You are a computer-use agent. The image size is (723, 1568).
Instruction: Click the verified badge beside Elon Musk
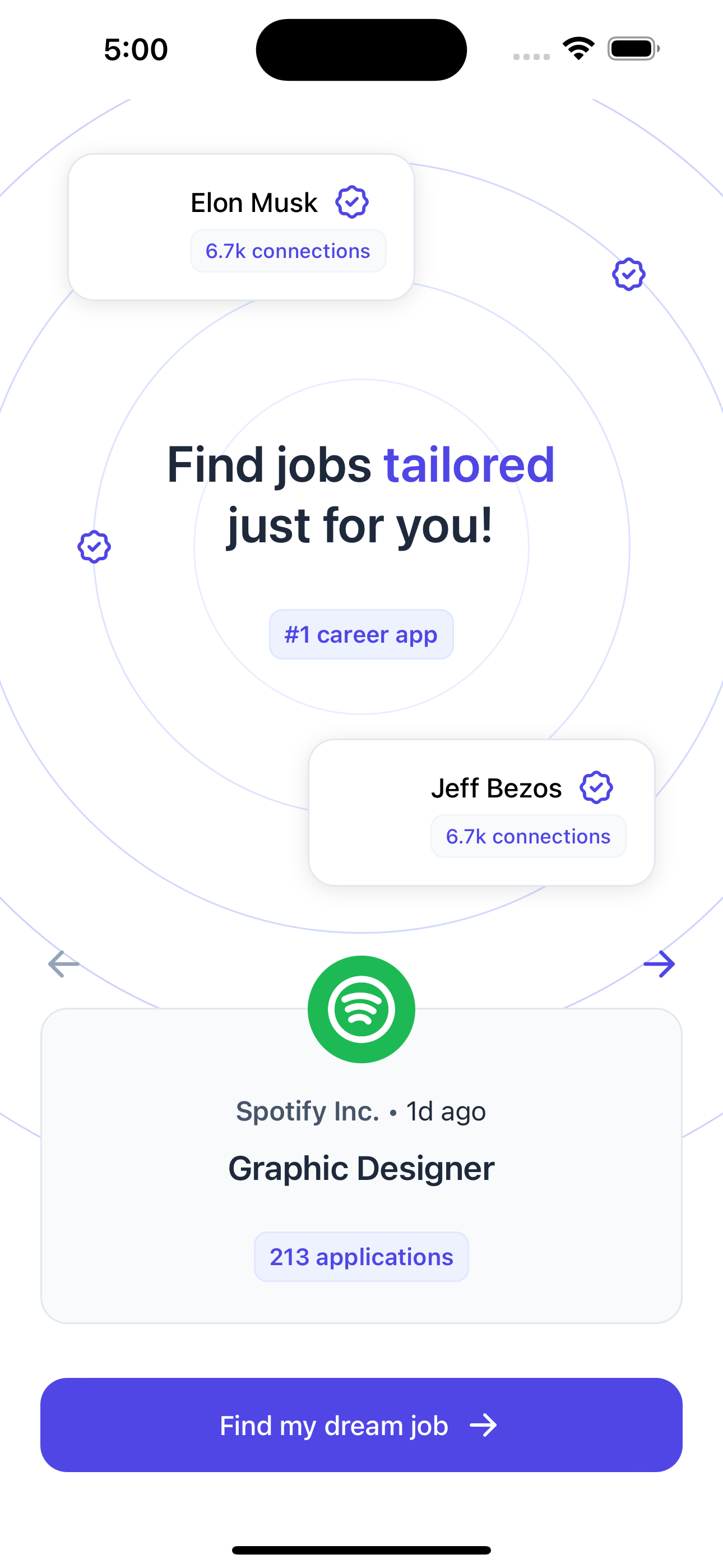coord(352,201)
